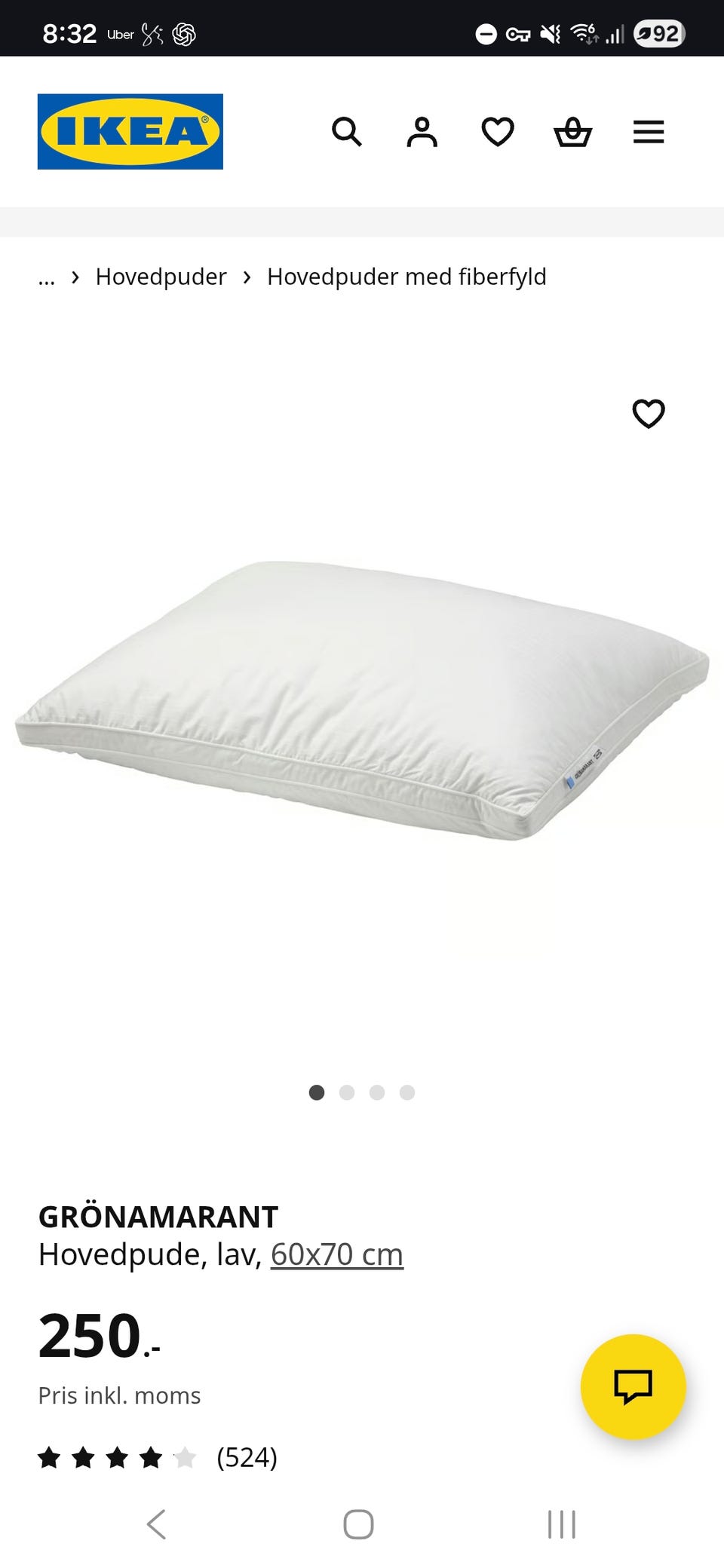This screenshot has width=724, height=1568.
Task: Open the hamburger menu
Action: 649,132
